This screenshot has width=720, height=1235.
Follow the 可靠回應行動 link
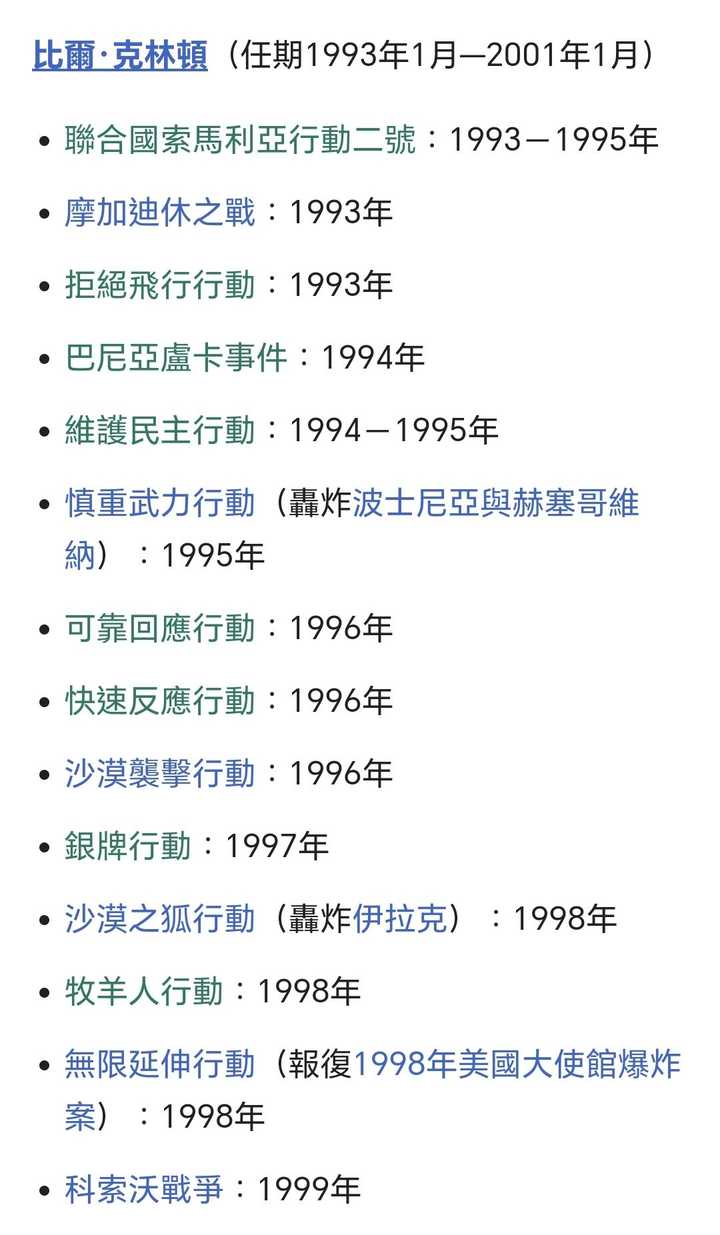tap(160, 628)
